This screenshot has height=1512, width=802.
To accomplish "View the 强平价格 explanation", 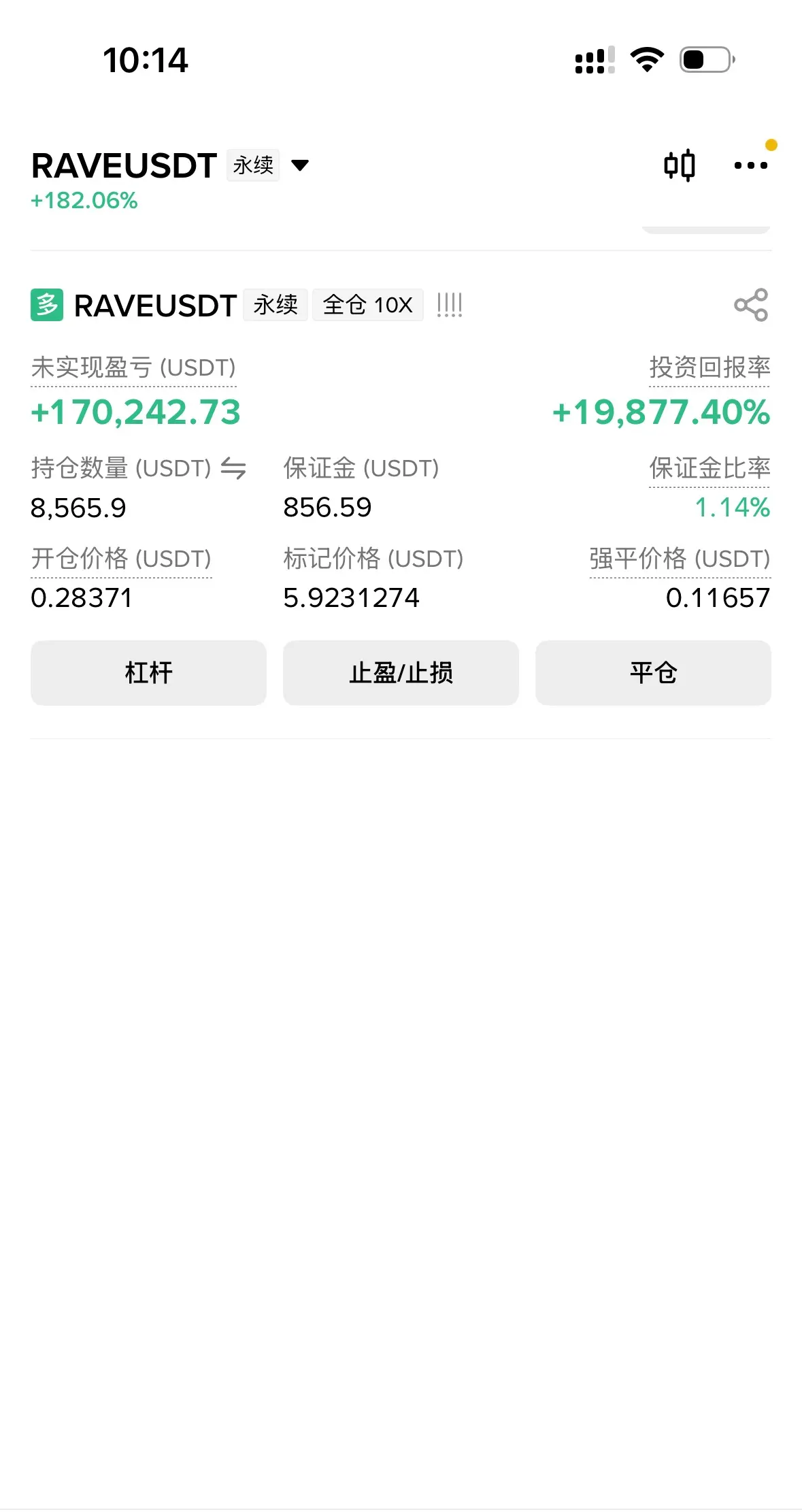I will coord(679,559).
